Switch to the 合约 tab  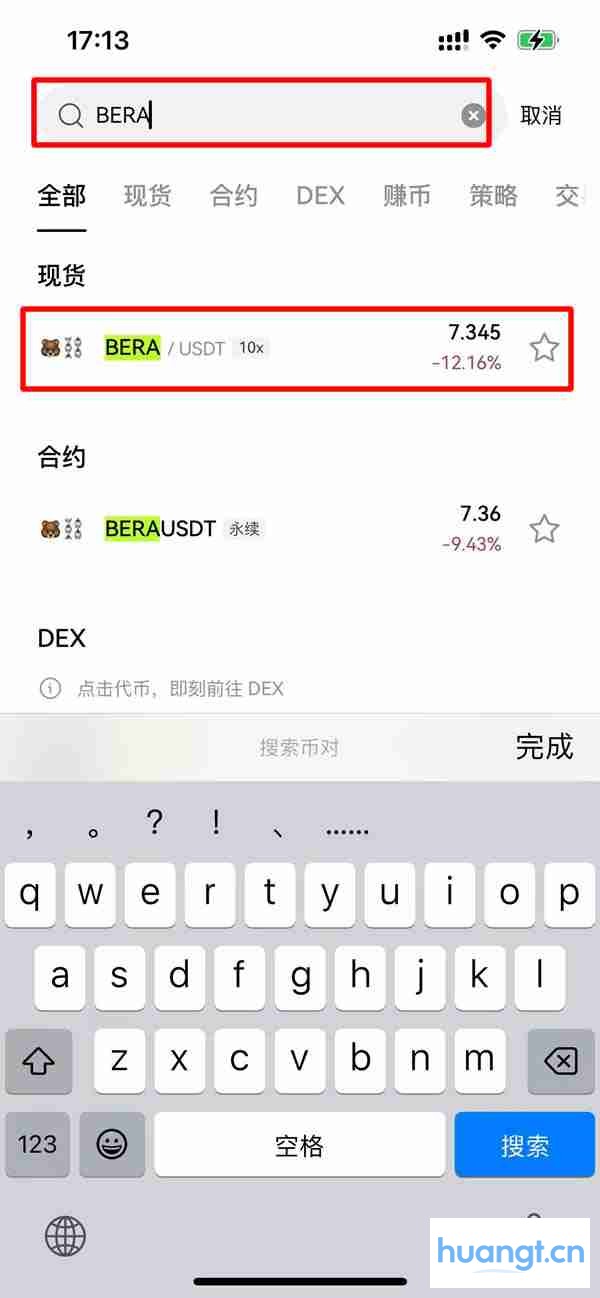click(x=234, y=196)
